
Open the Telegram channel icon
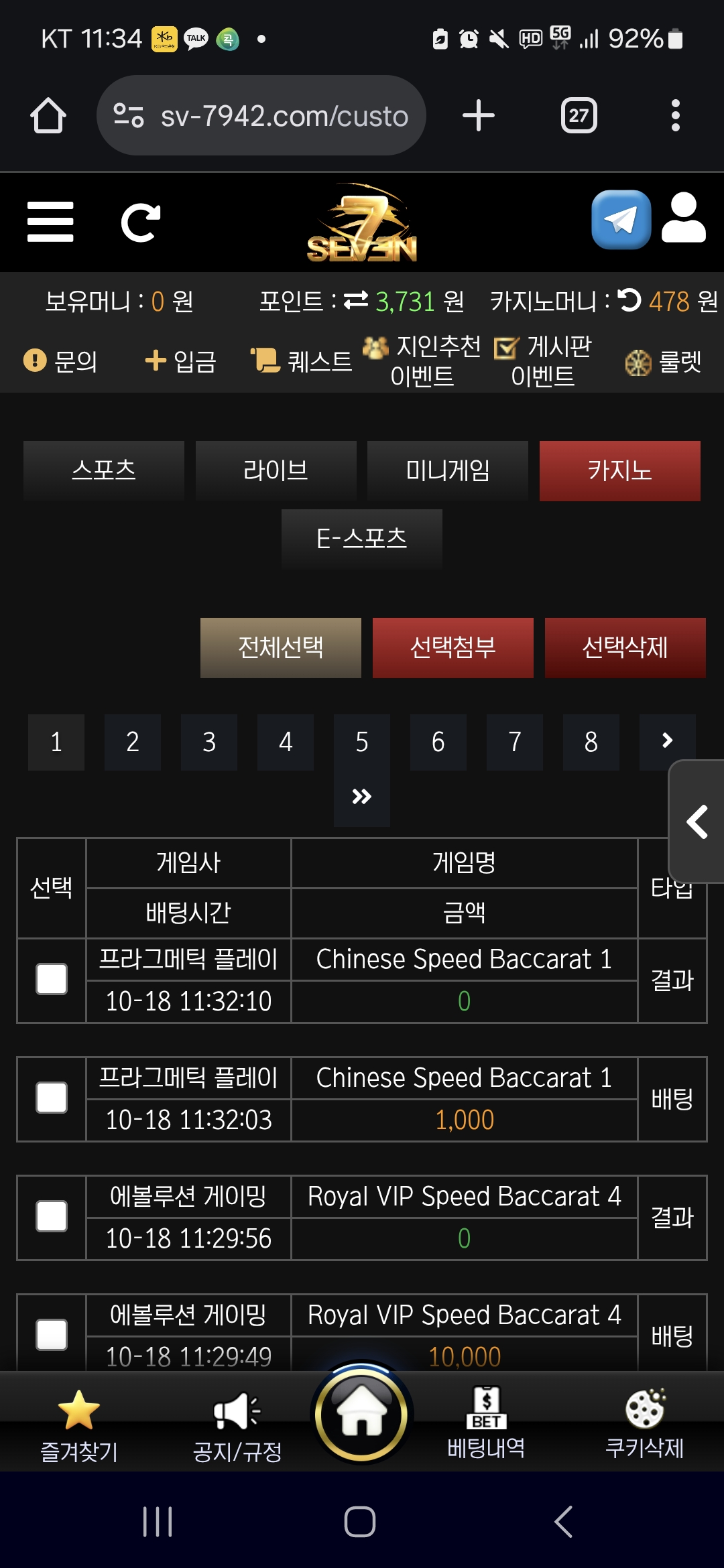coord(621,220)
